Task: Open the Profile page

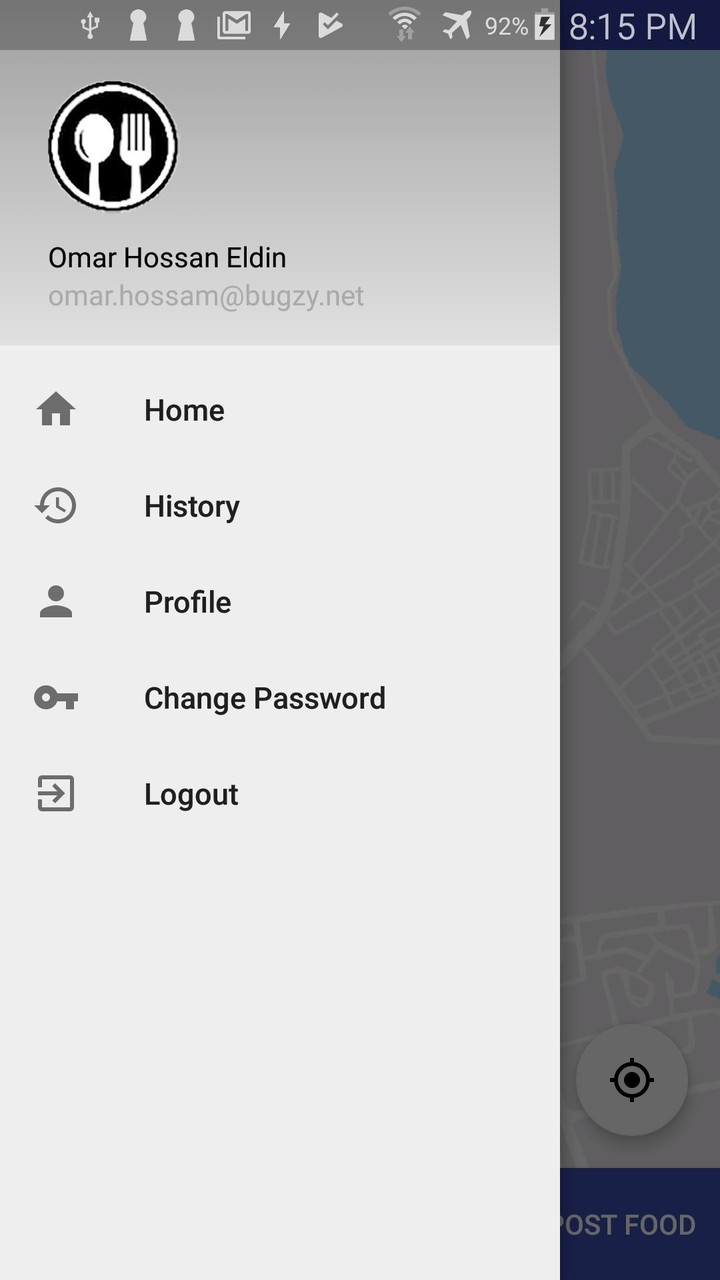Action: (187, 602)
